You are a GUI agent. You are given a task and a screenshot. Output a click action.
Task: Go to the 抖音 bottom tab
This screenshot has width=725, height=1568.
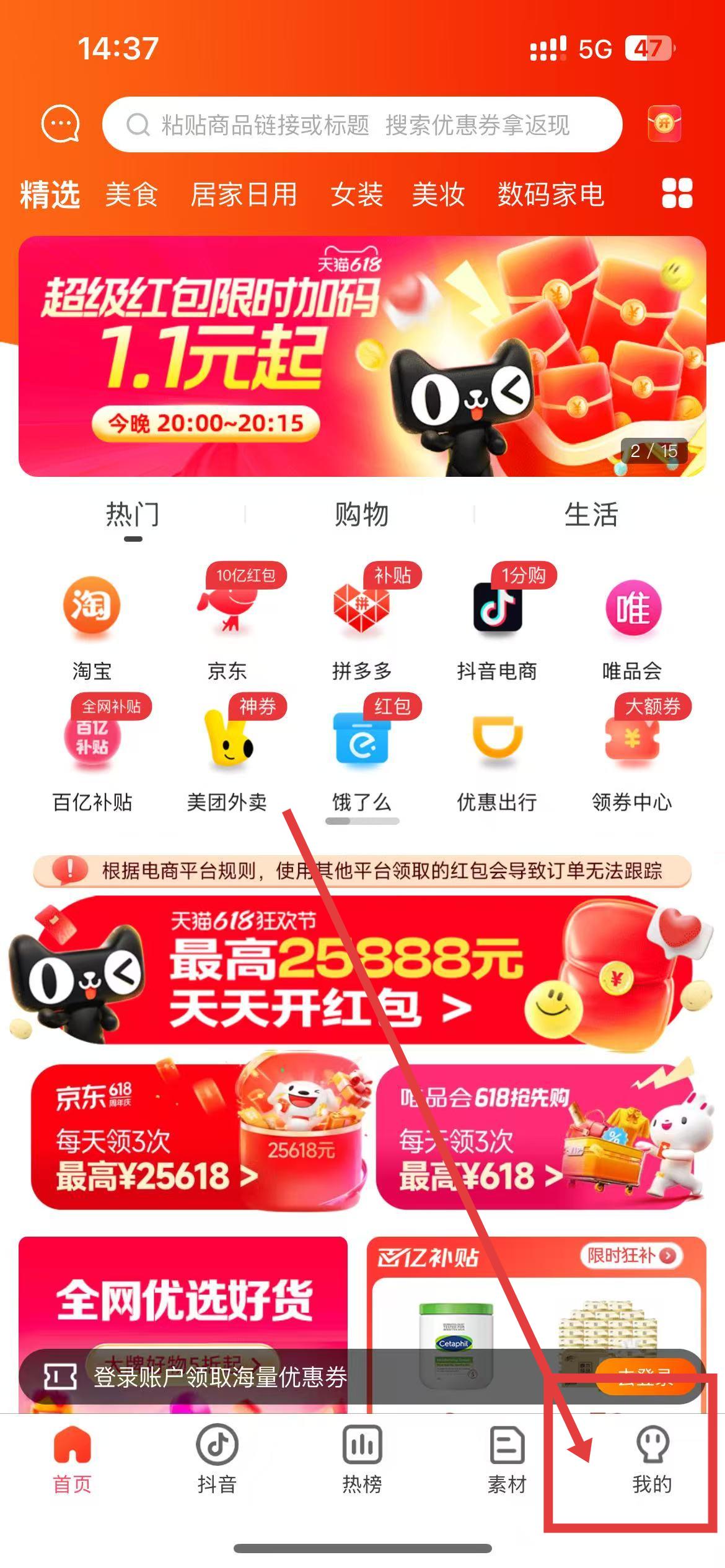click(x=217, y=1458)
